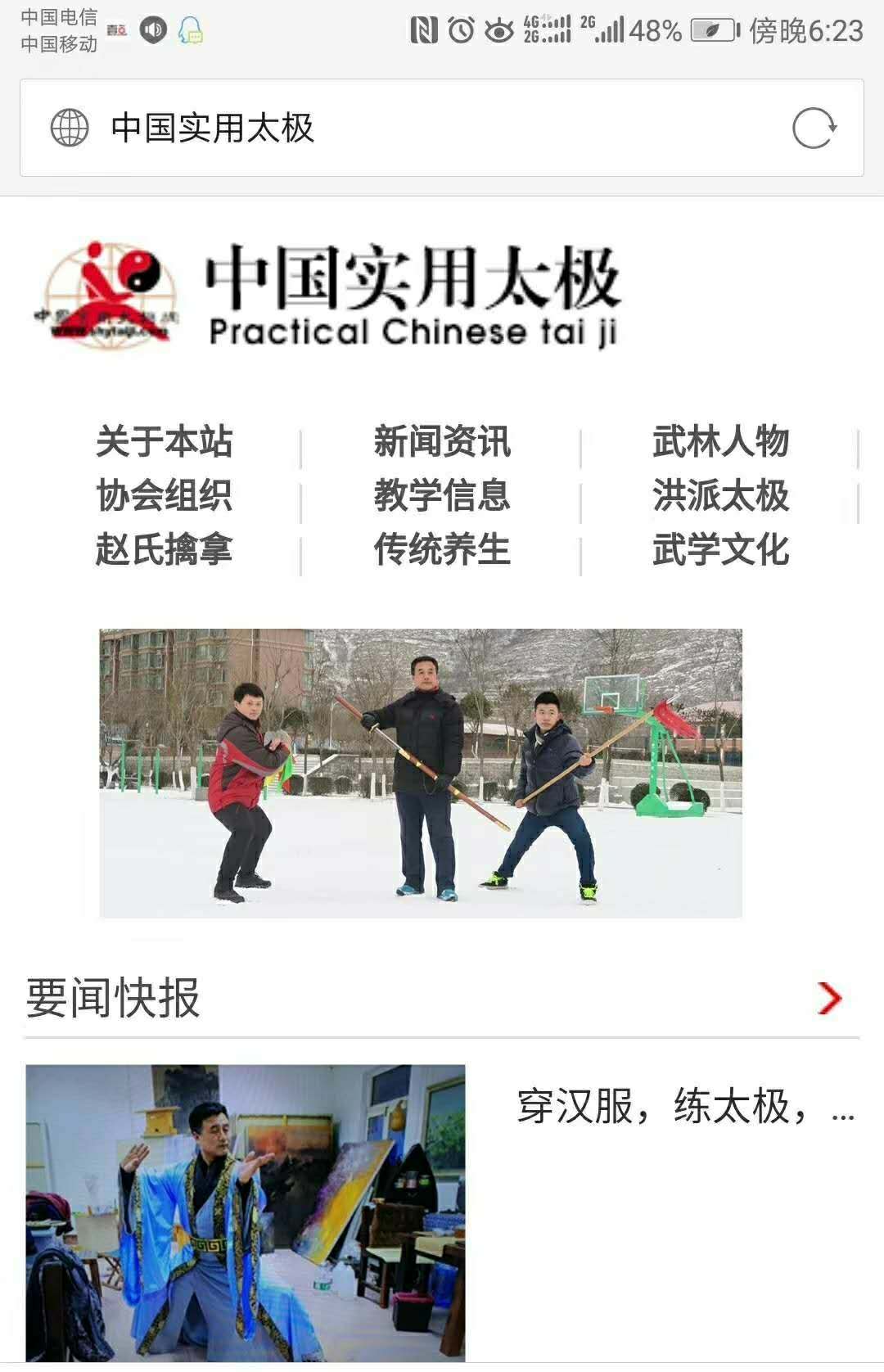Open 武学文化 category
Image resolution: width=884 pixels, height=1372 pixels.
pos(720,549)
